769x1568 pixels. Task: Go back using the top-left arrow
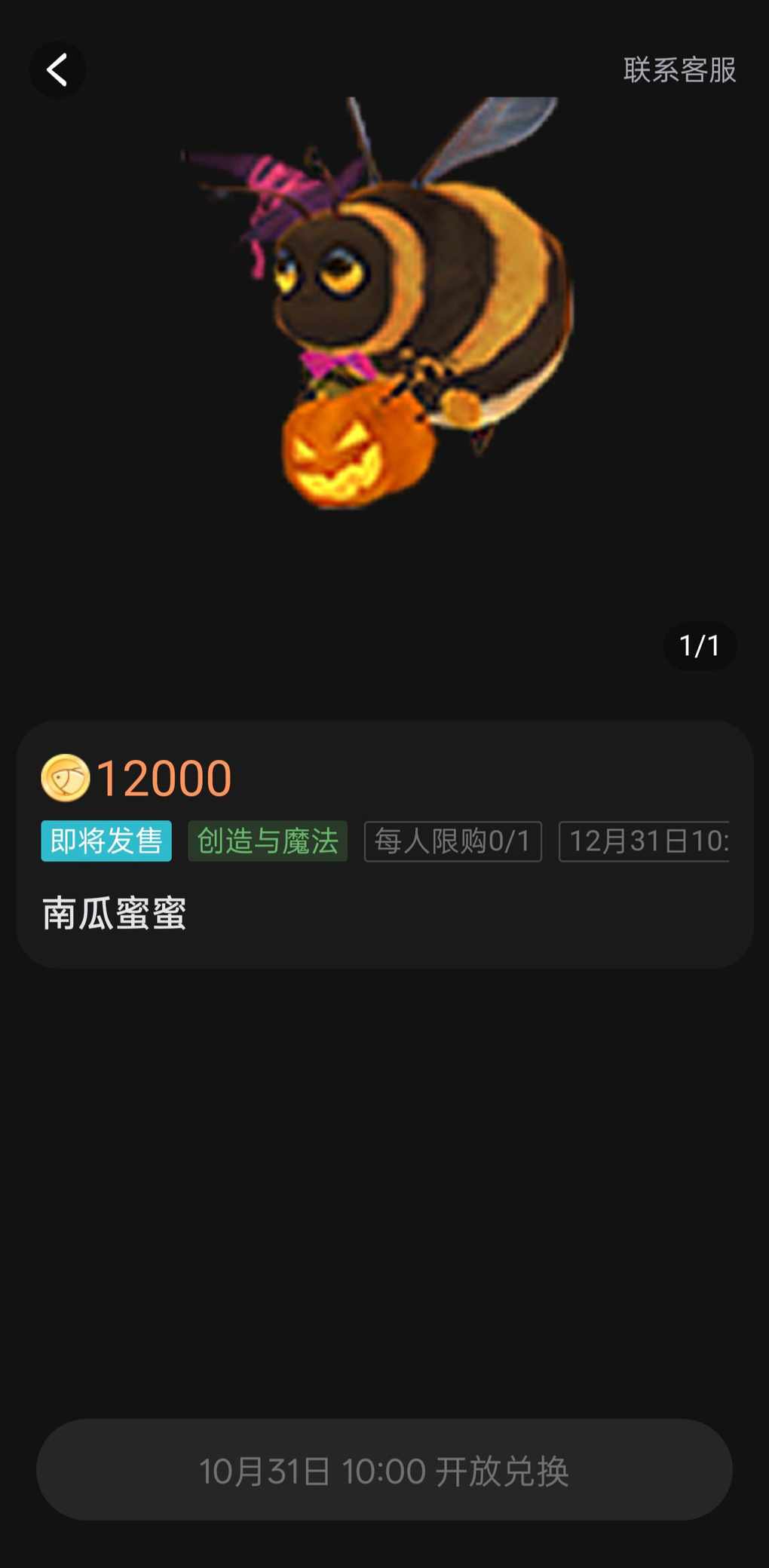57,69
